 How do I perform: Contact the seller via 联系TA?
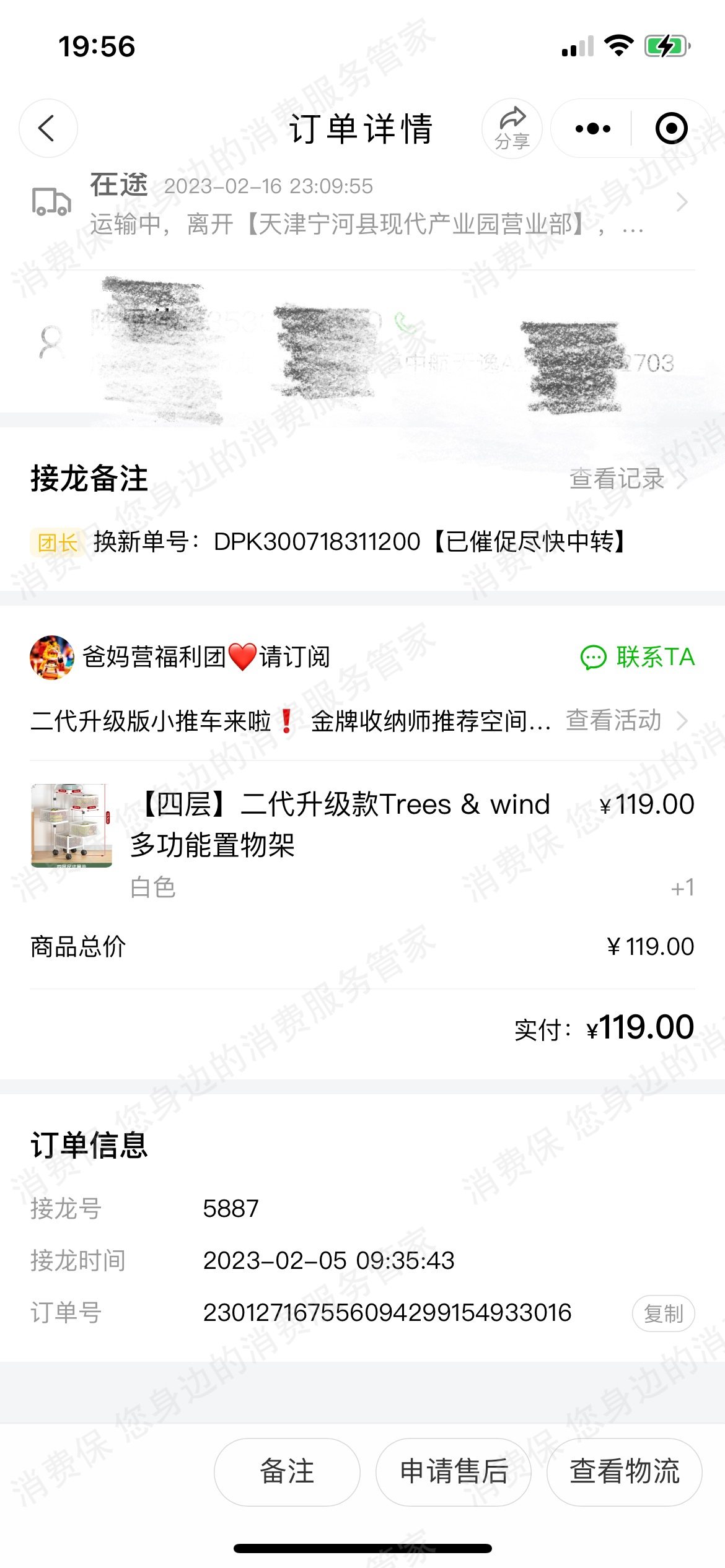pyautogui.click(x=638, y=657)
